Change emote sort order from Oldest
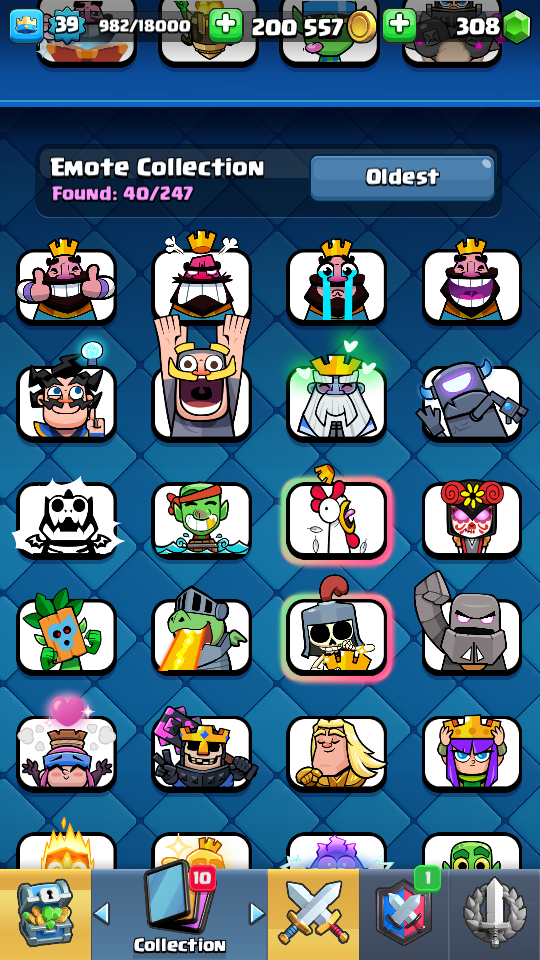Screen dimensions: 540x960 coord(402,178)
